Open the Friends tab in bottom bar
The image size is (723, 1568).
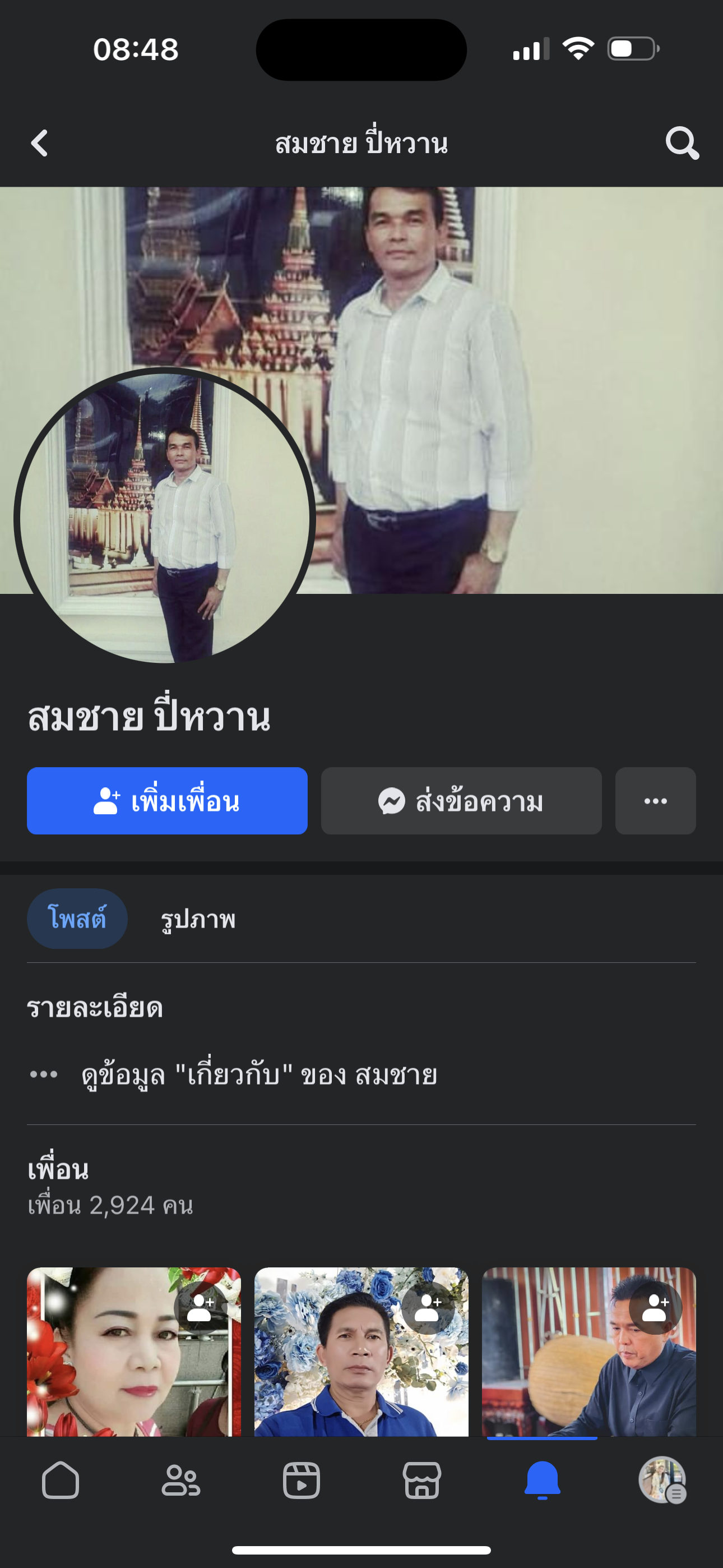(x=180, y=1480)
